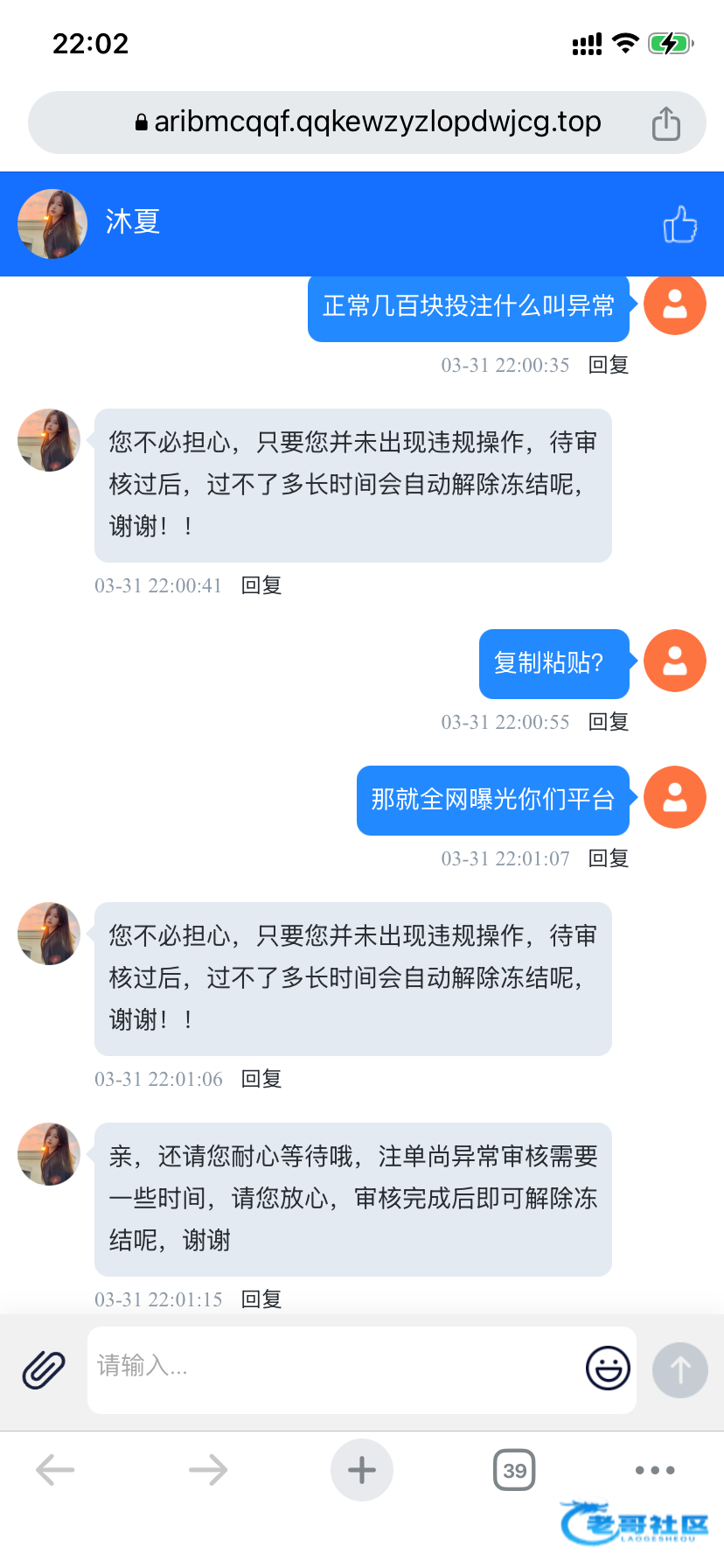Reply to message sent at 22:00:41
Viewport: 724px width, 1568px height.
[261, 585]
